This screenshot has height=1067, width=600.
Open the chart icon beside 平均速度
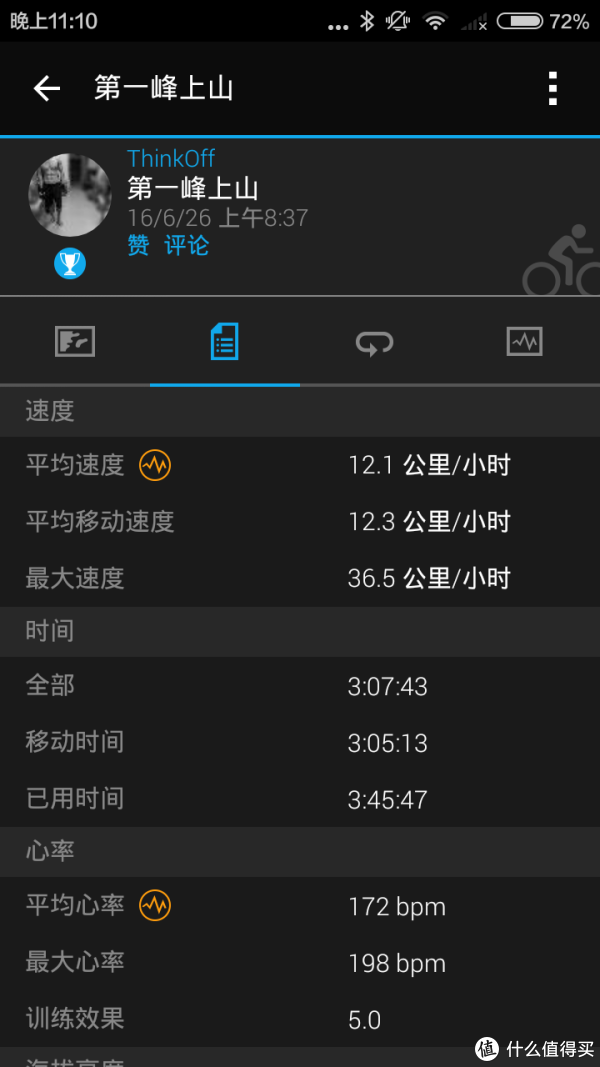(155, 465)
